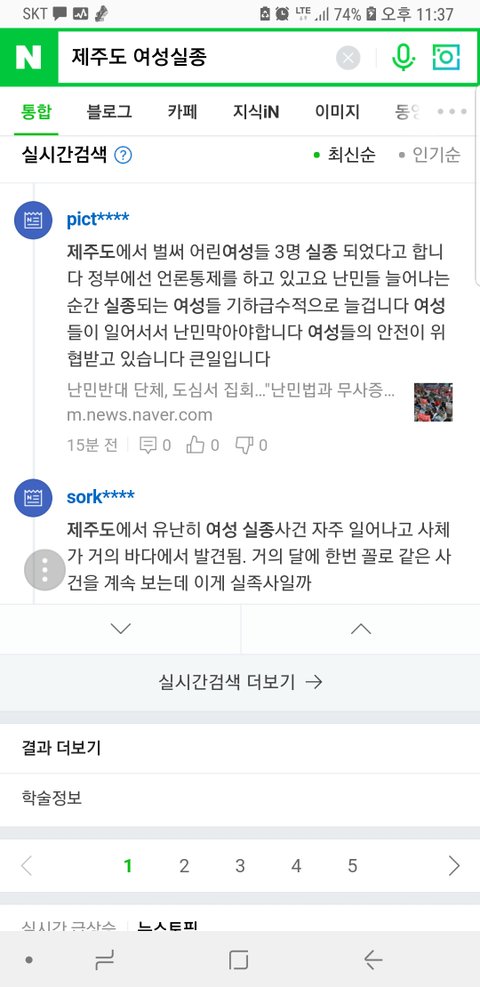Open the Naver N home logo
The image size is (480, 987).
[x=29, y=57]
